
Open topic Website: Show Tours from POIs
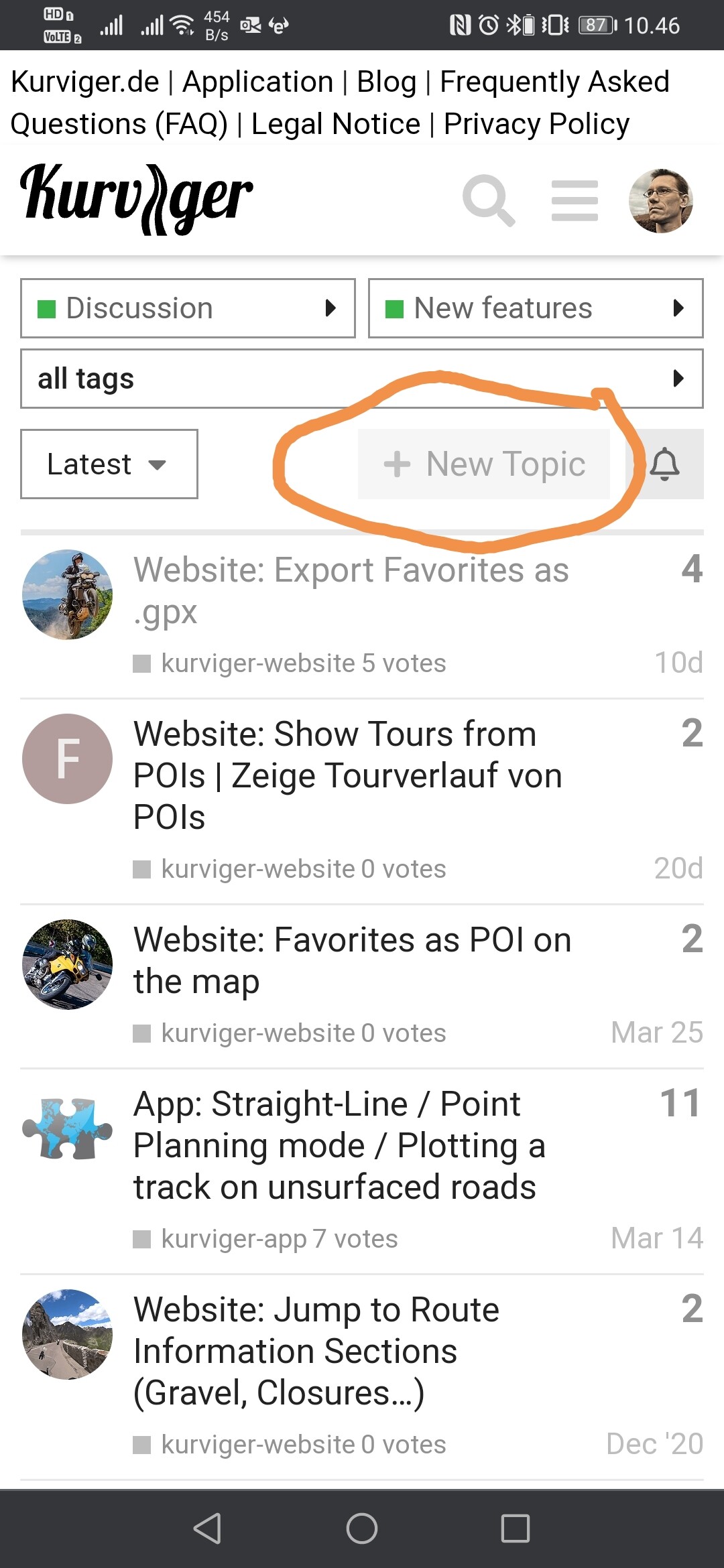tap(347, 775)
